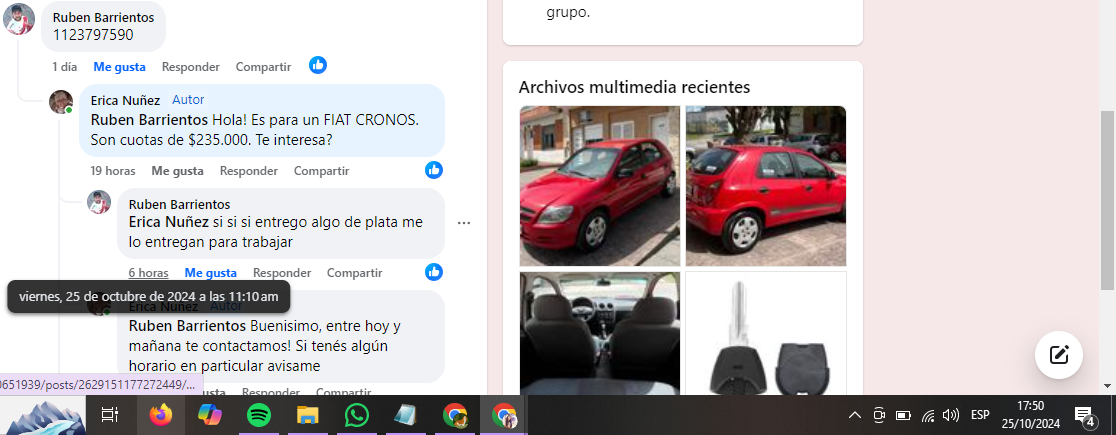This screenshot has height=435, width=1116.
Task: Tap Compartir under the 6 horas comment
Action: coord(354,273)
